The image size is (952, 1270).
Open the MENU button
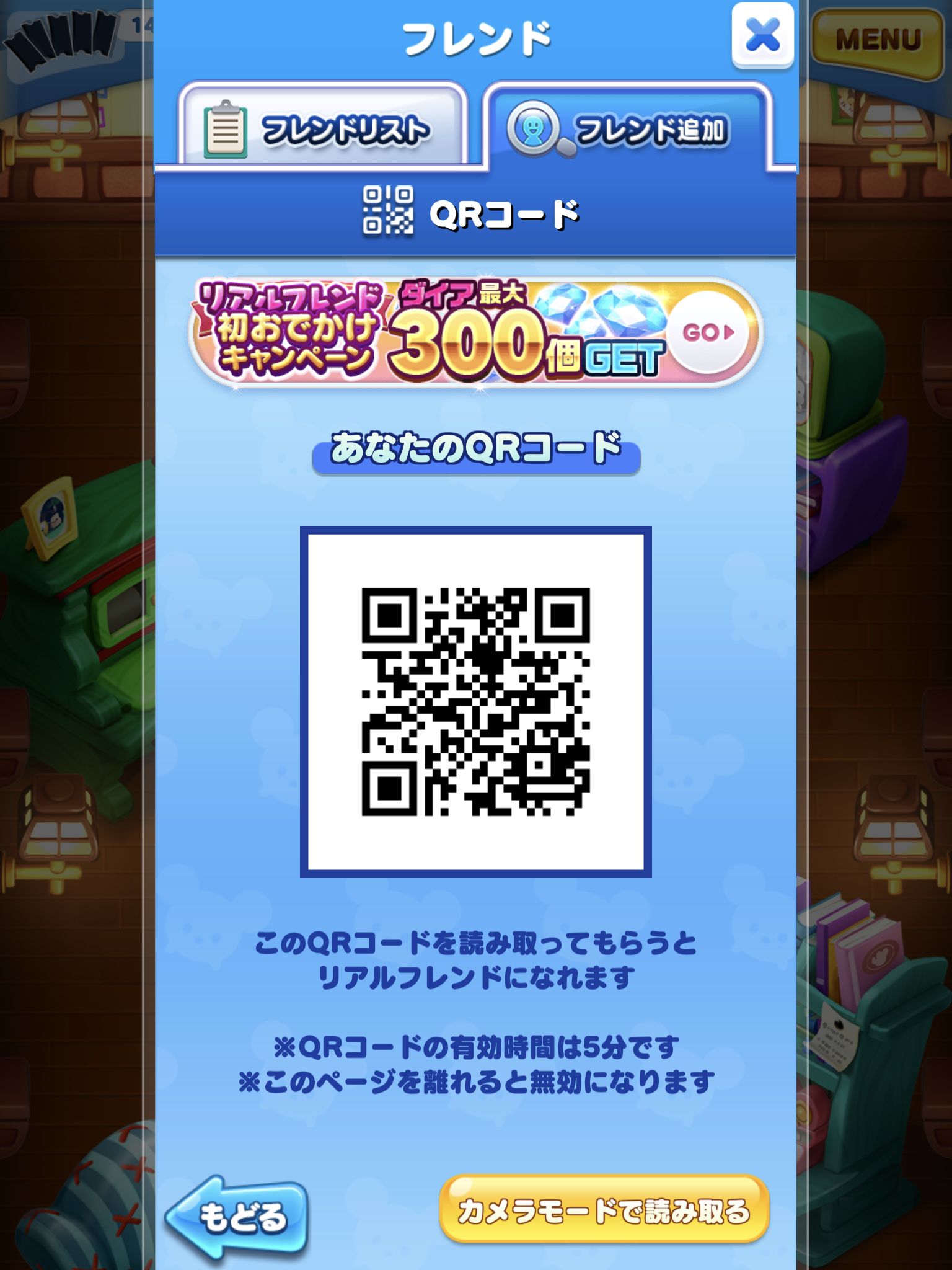[878, 40]
